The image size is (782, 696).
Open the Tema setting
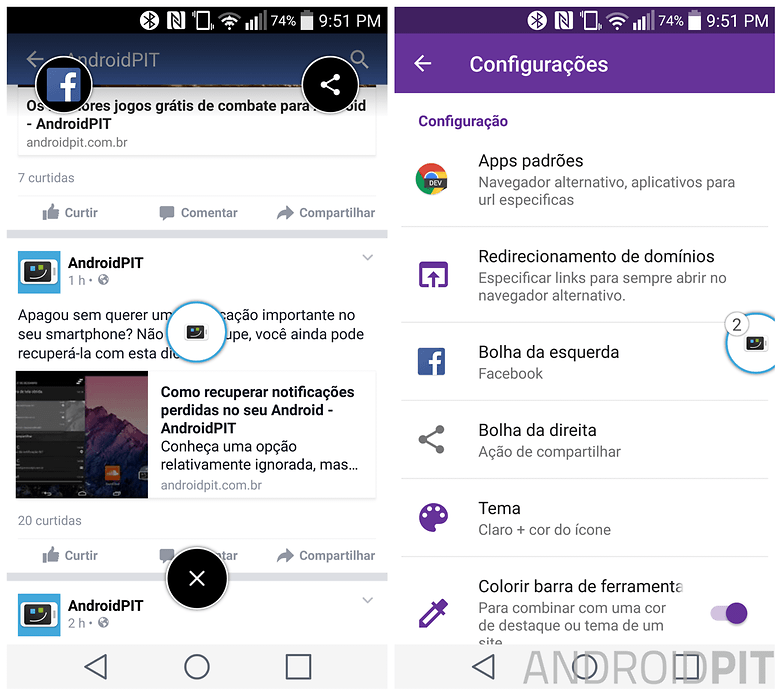click(560, 518)
